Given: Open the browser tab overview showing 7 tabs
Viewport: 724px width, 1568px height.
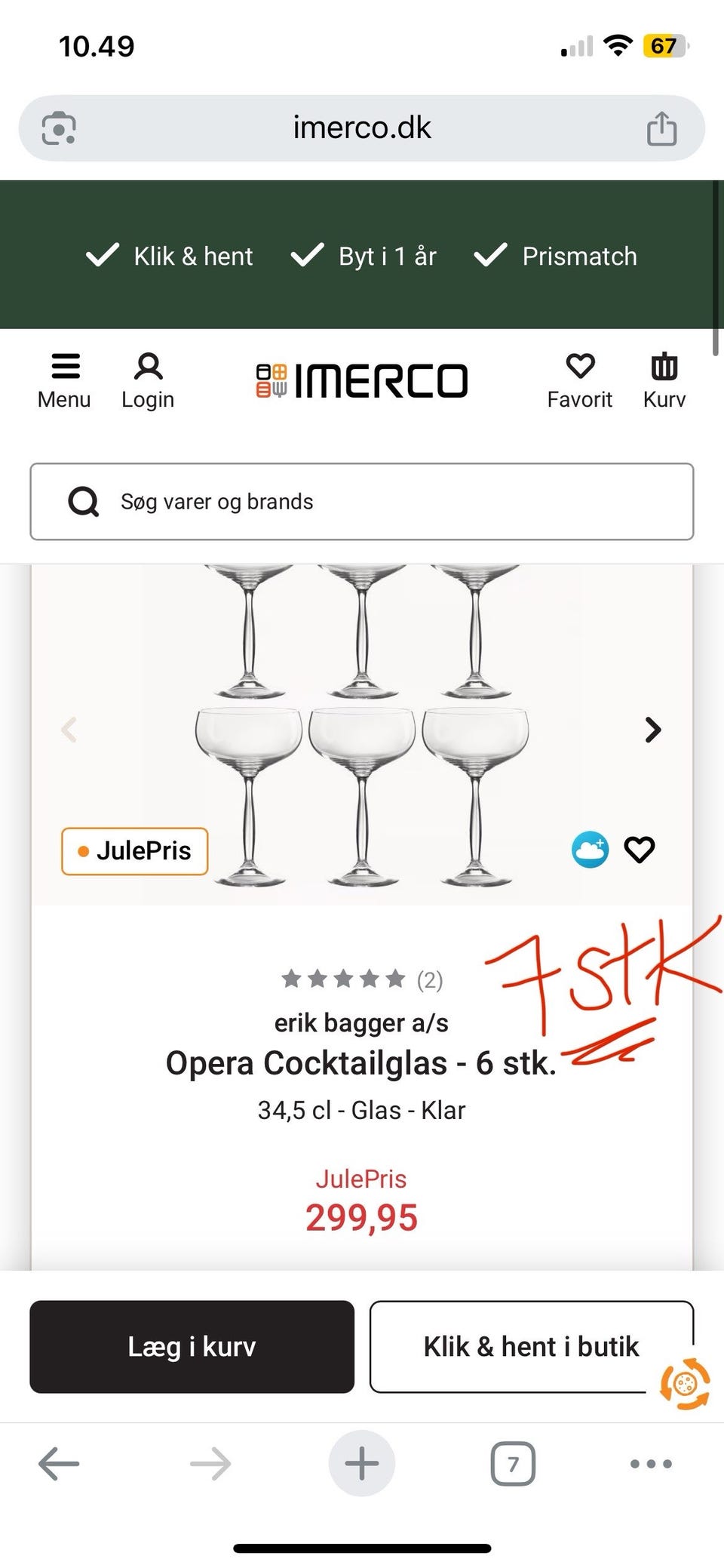Looking at the screenshot, I should 512,1464.
